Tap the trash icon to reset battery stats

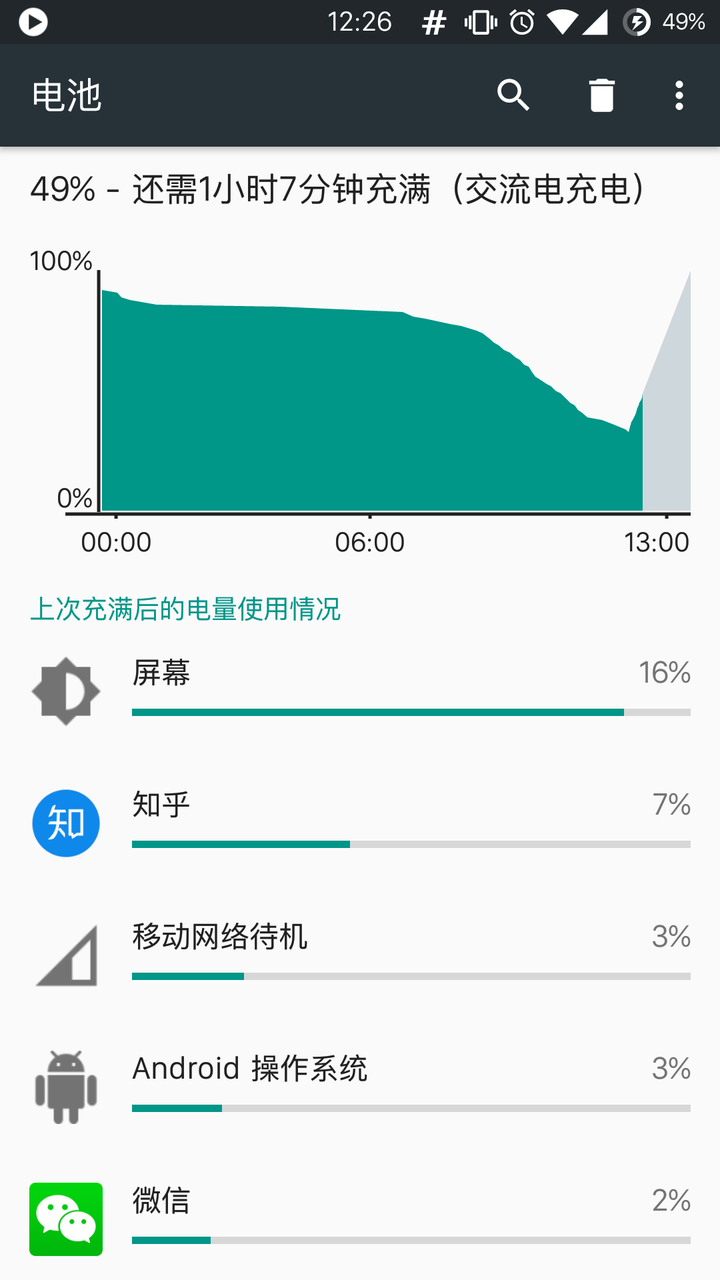(601, 95)
